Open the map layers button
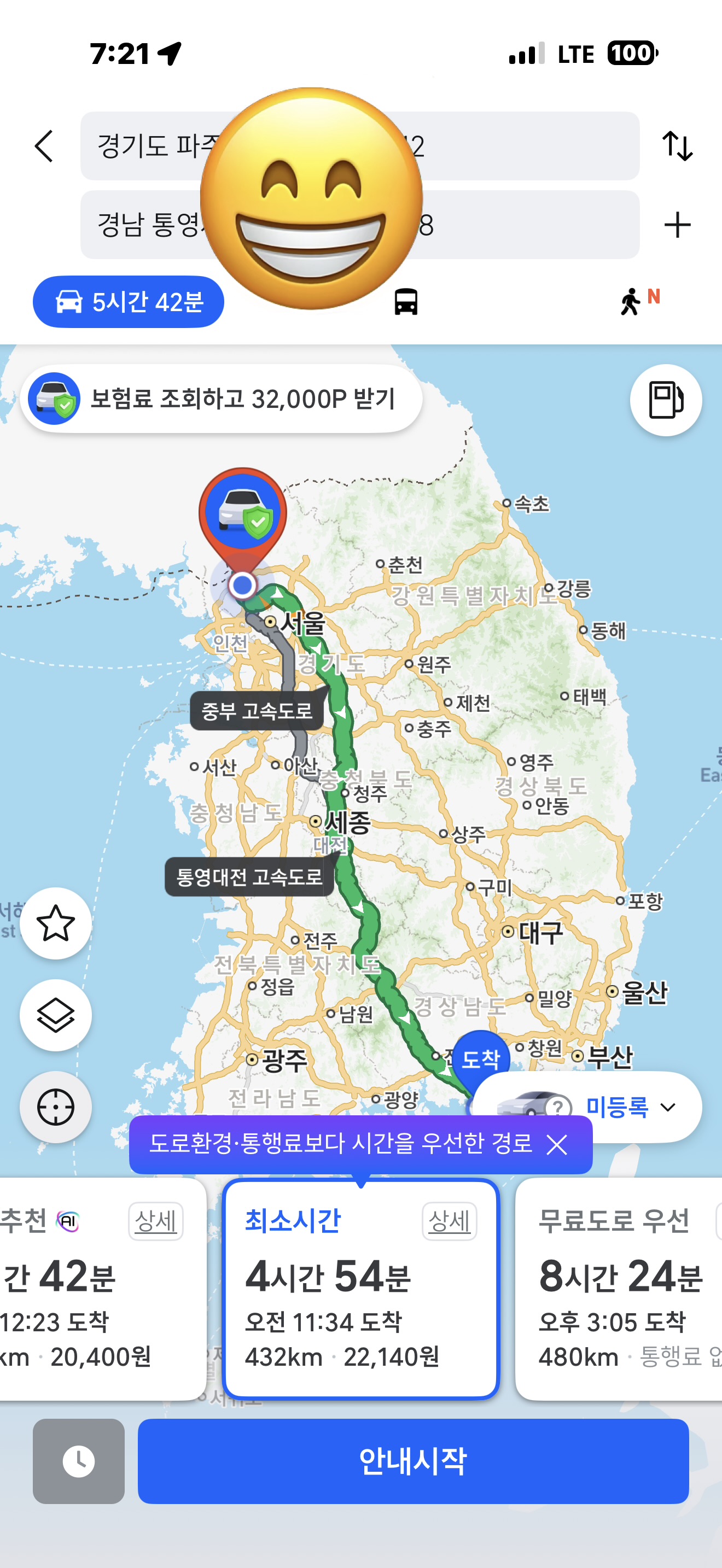The width and height of the screenshot is (722, 1568). 56,1015
